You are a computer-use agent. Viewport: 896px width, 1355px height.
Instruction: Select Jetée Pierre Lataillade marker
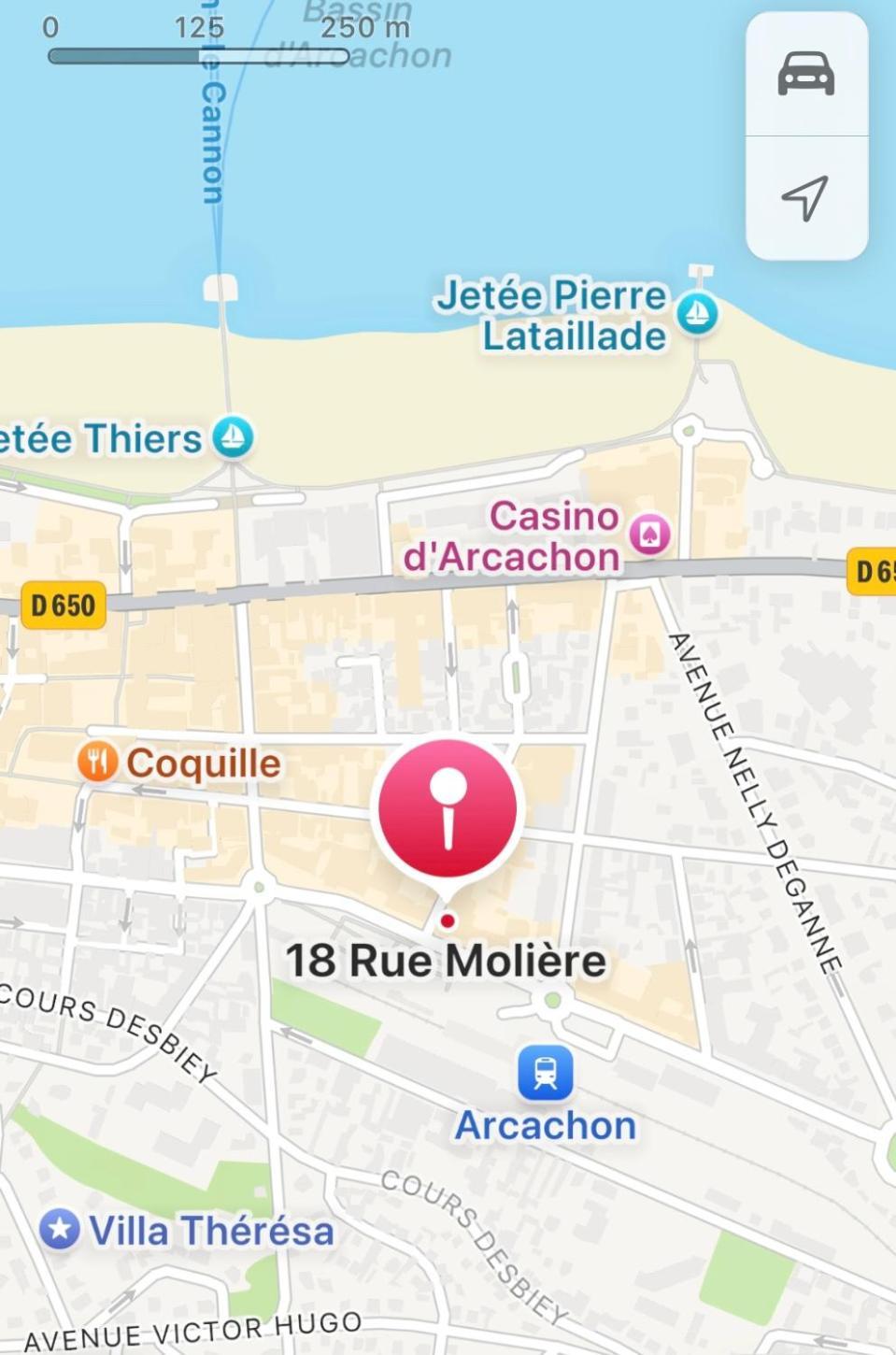click(697, 313)
